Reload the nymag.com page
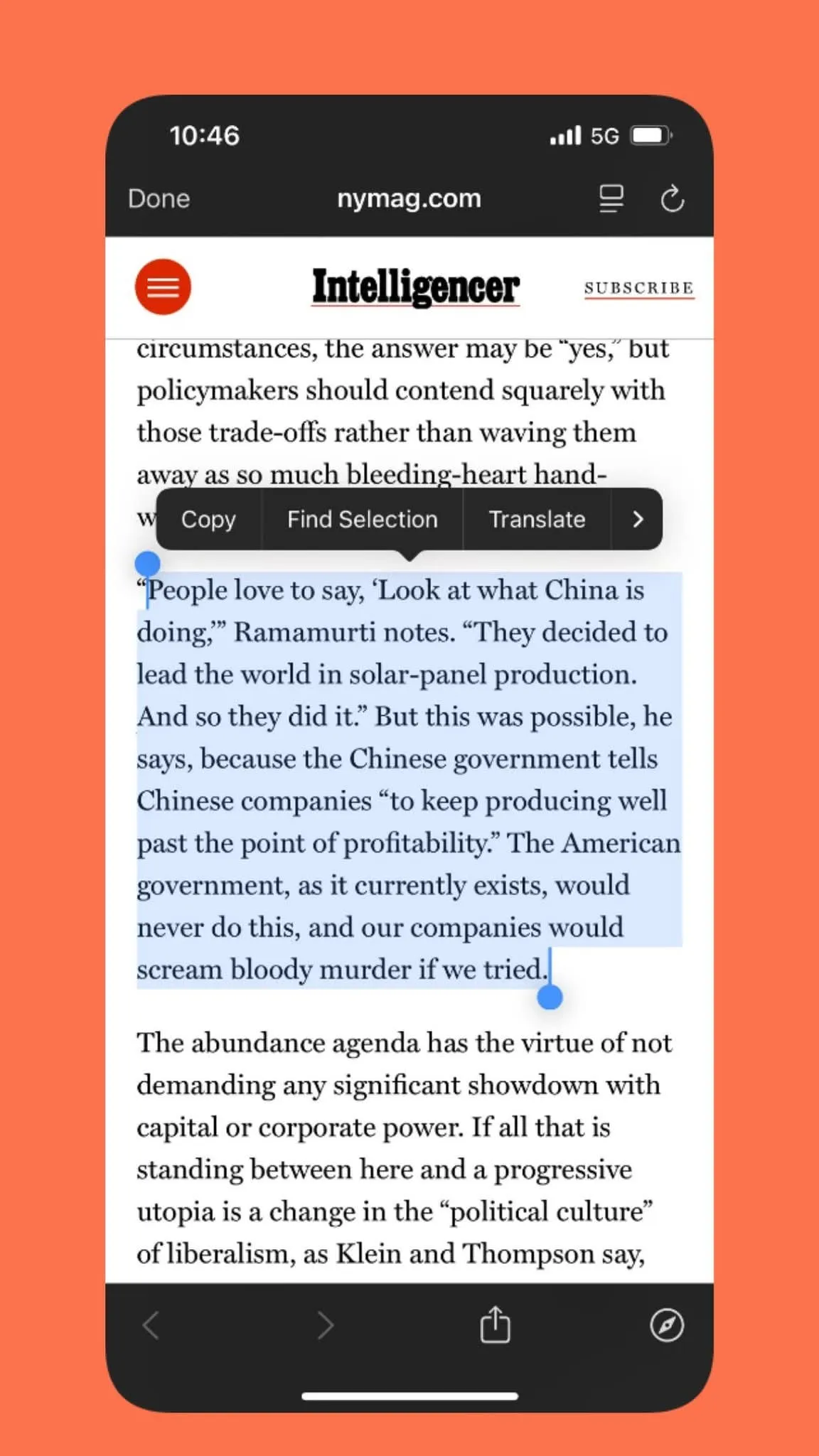 point(672,199)
